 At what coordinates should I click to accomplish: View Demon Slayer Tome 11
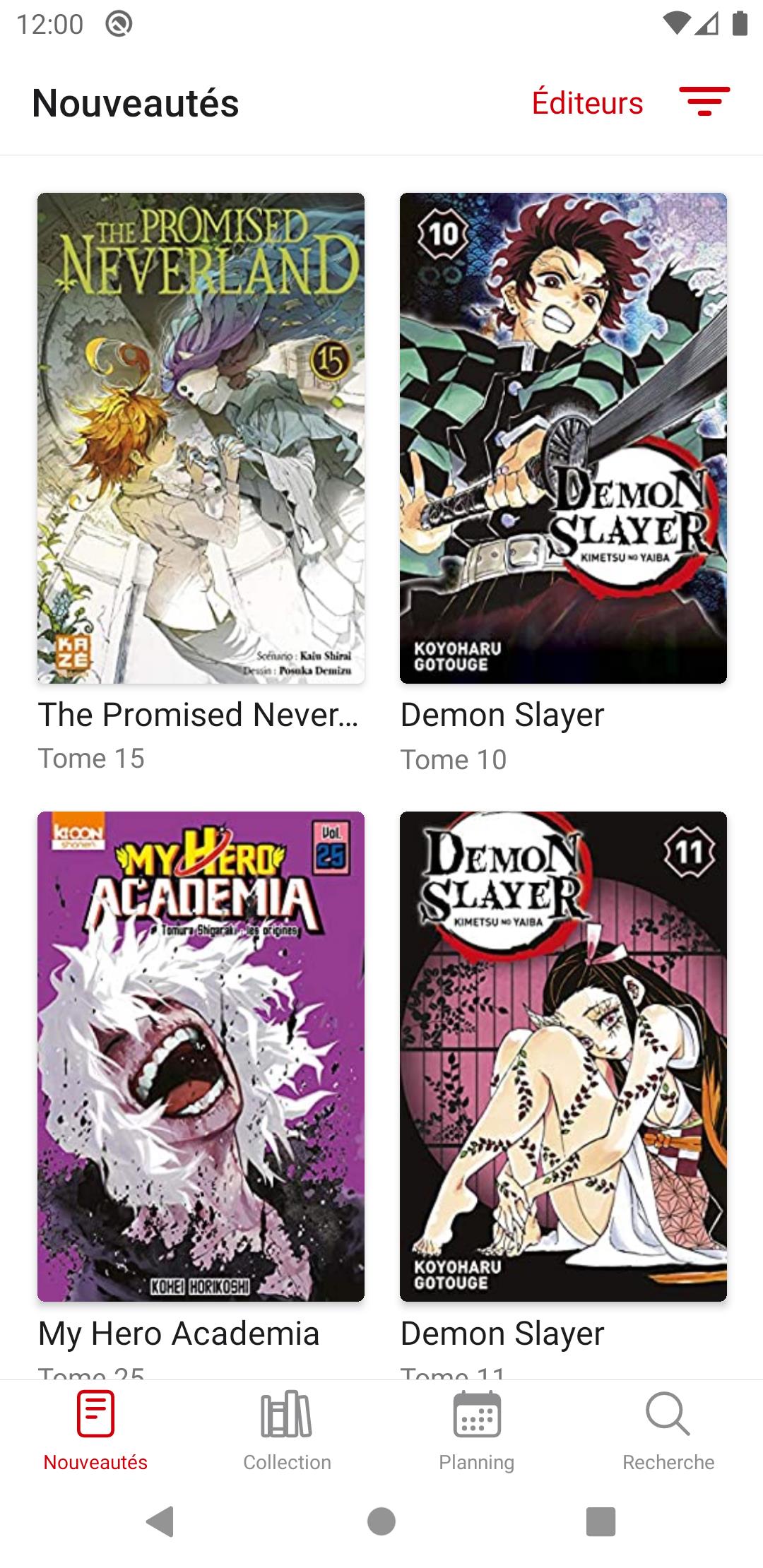[x=563, y=1056]
